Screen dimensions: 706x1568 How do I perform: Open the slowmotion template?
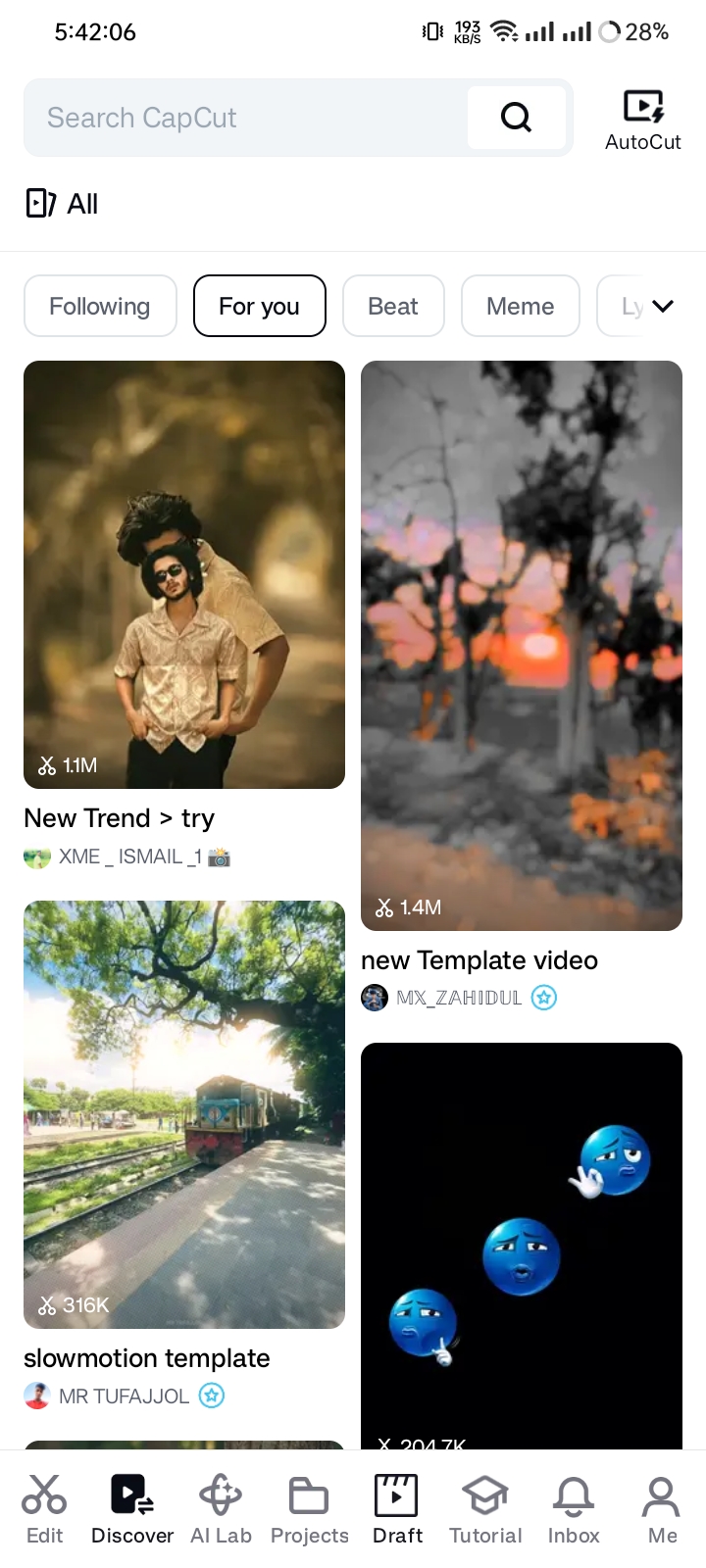pyautogui.click(x=184, y=1114)
